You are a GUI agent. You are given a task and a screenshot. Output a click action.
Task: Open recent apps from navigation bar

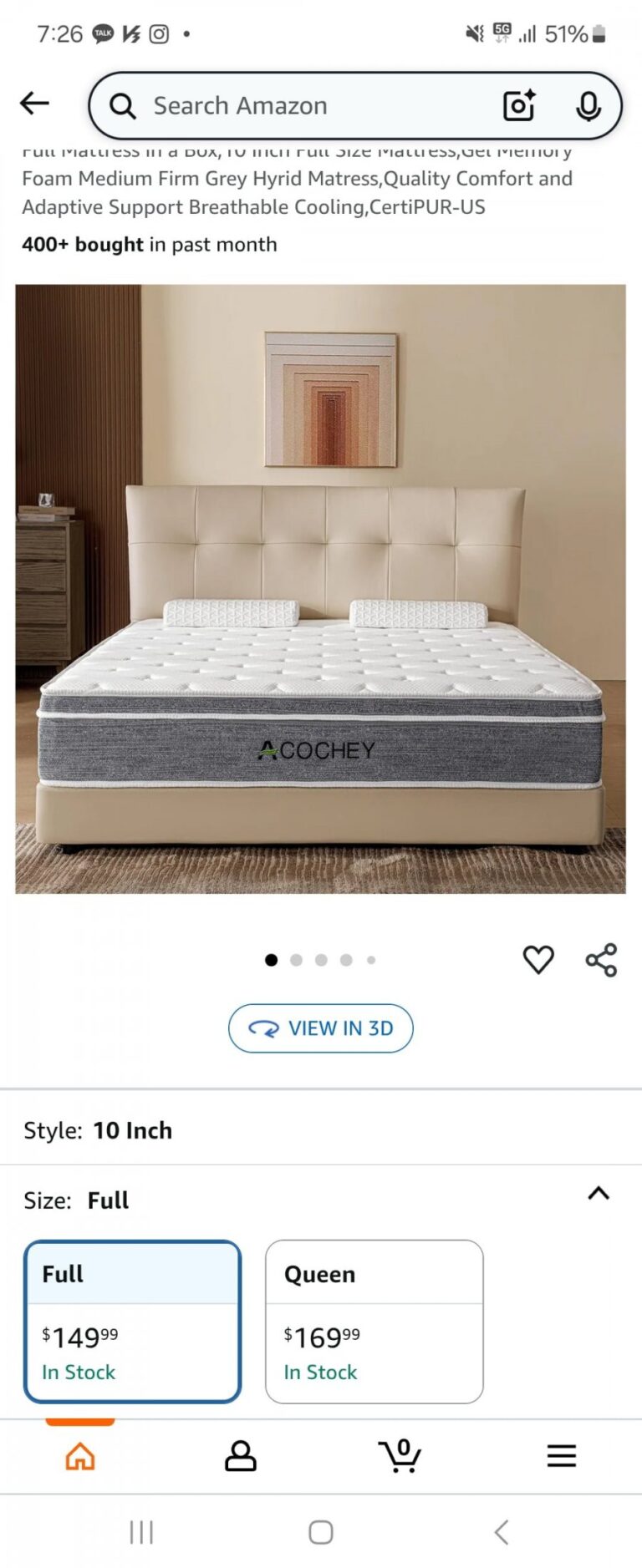pos(141,1532)
